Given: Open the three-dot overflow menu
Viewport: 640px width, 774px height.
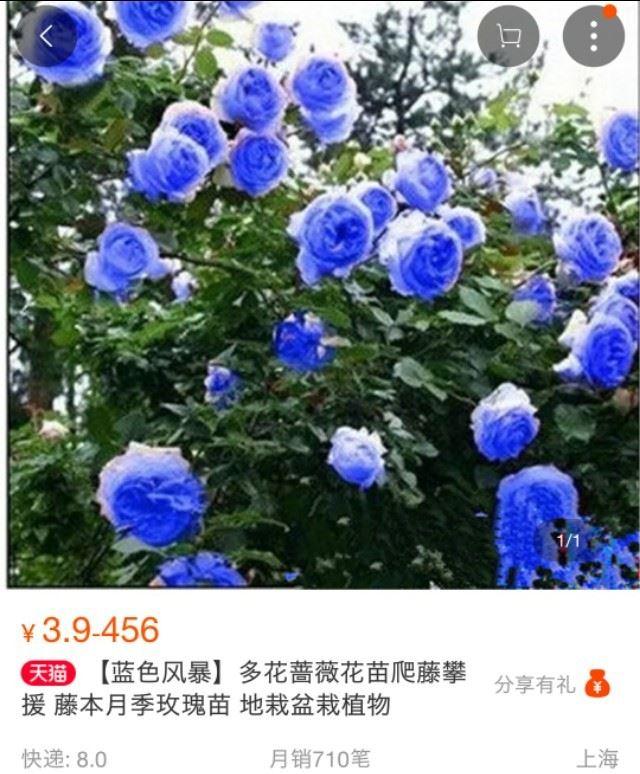Looking at the screenshot, I should 593,37.
